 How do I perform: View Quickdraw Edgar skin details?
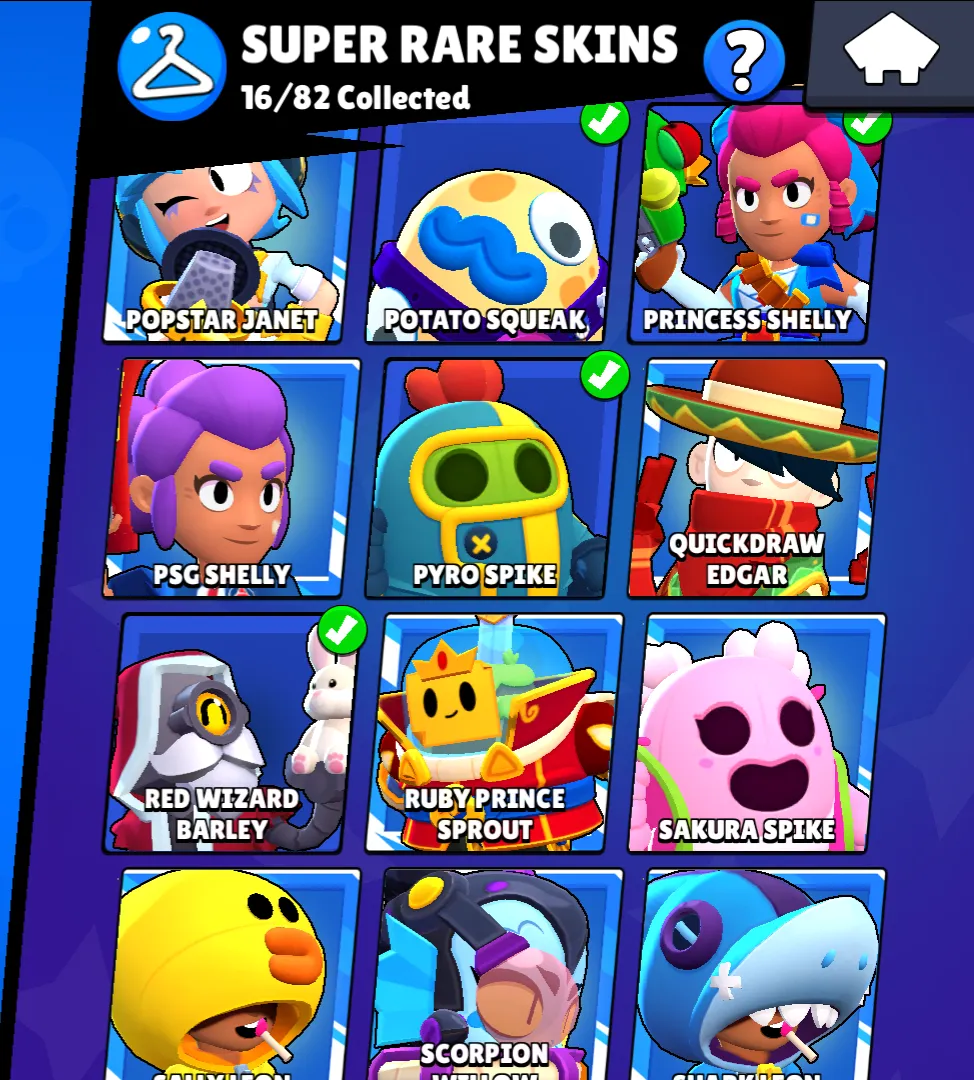[754, 480]
